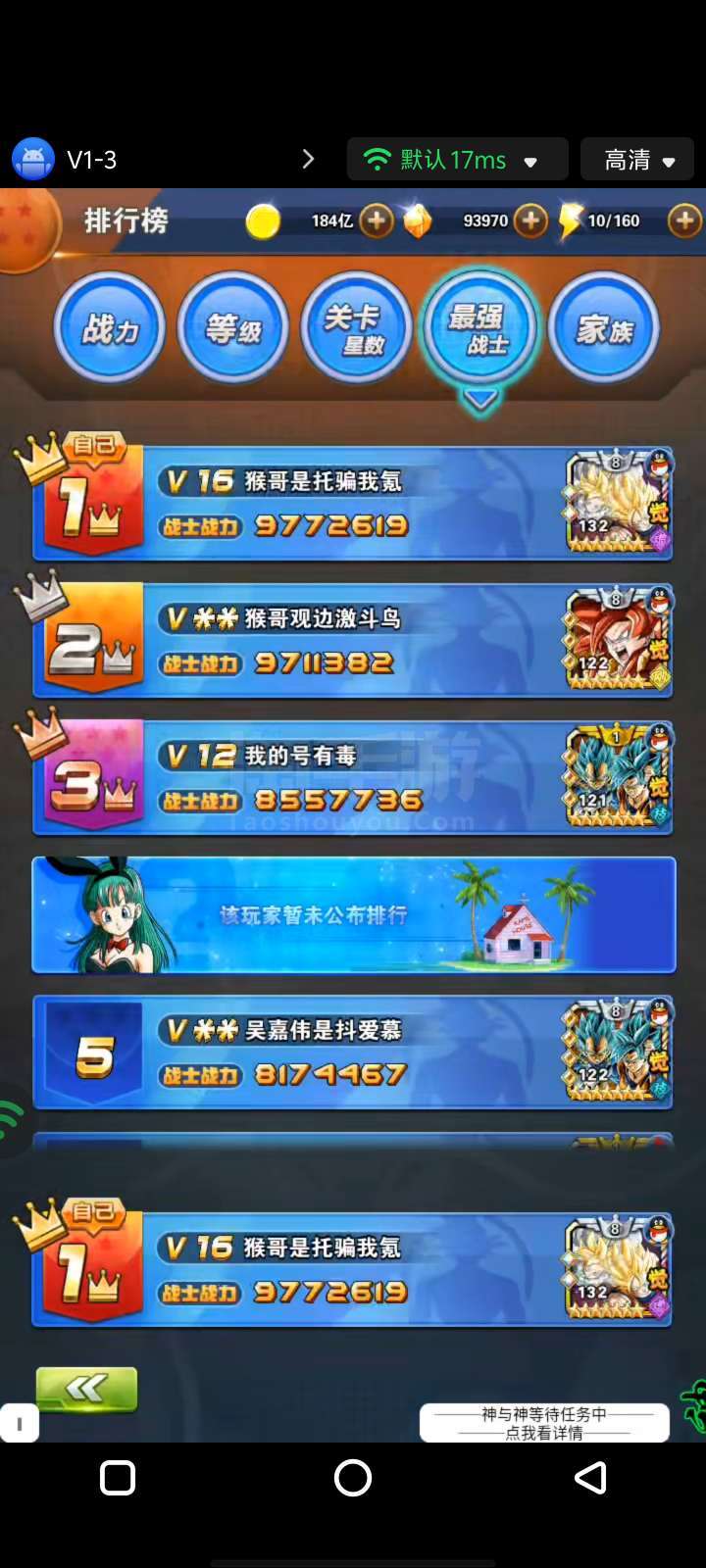
Task: Go to the system home screen
Action: pyautogui.click(x=353, y=1478)
